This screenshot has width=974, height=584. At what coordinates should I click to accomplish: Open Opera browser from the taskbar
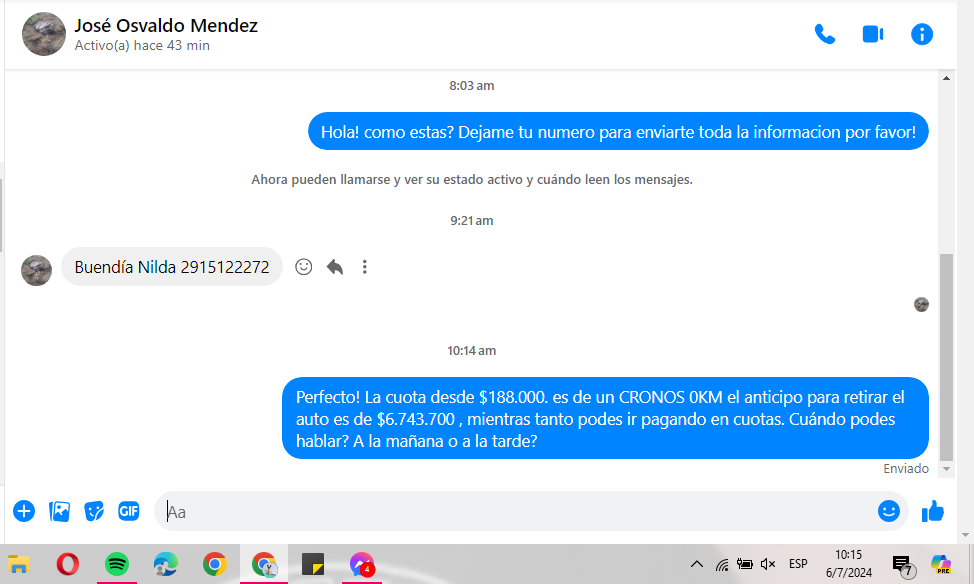click(68, 564)
